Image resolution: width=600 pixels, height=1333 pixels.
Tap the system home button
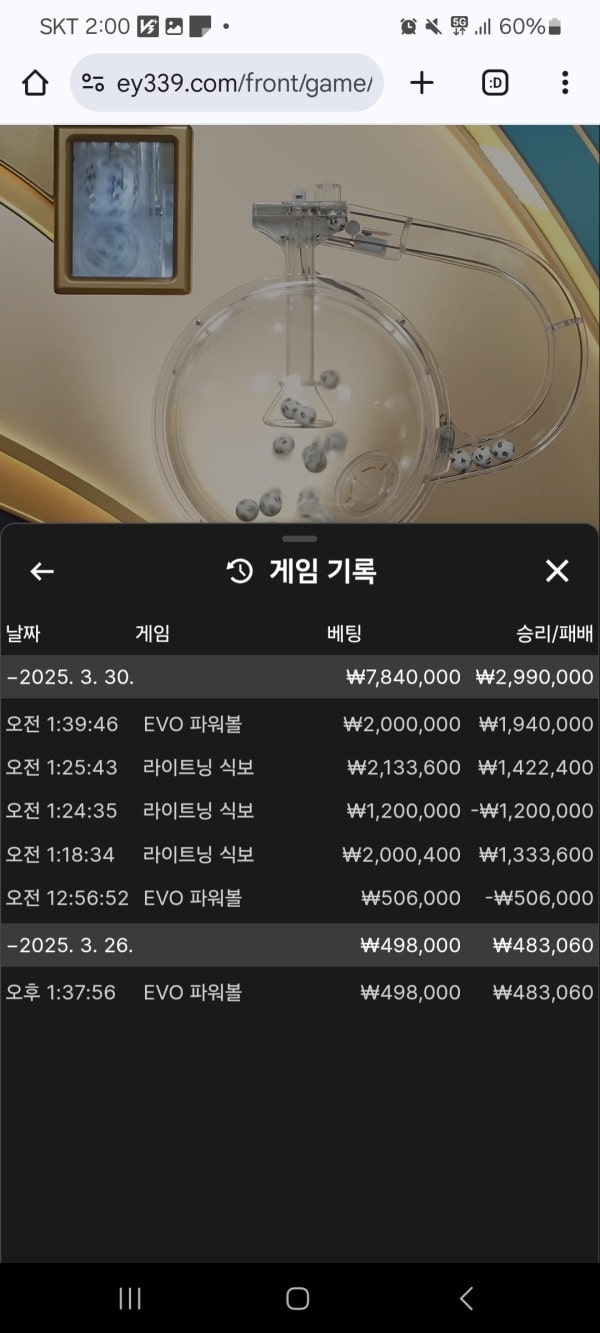(x=298, y=1298)
